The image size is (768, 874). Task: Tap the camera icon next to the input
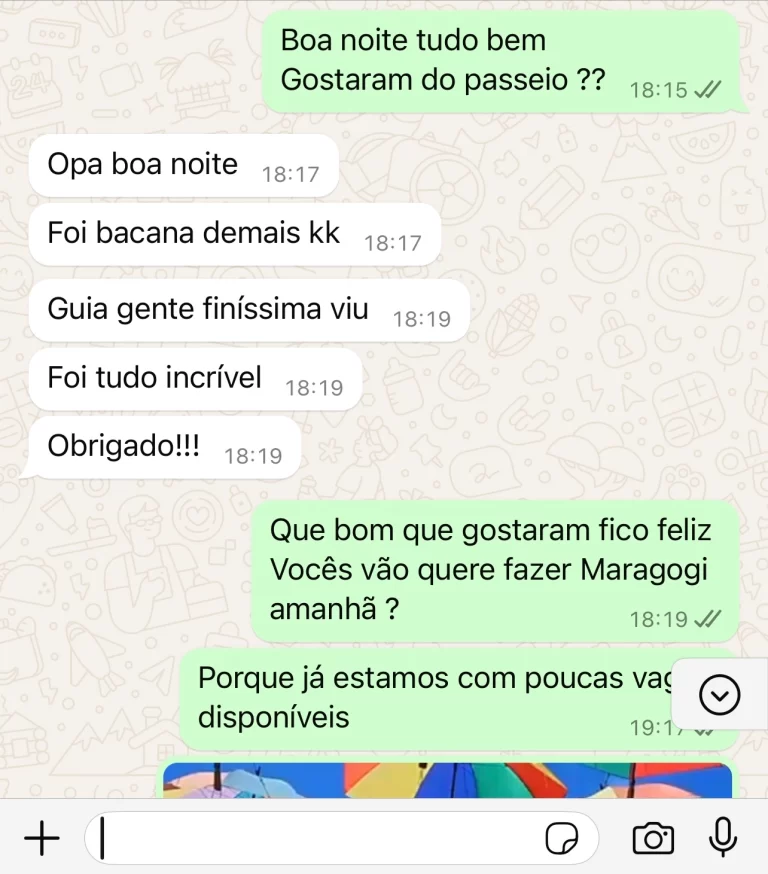[653, 838]
